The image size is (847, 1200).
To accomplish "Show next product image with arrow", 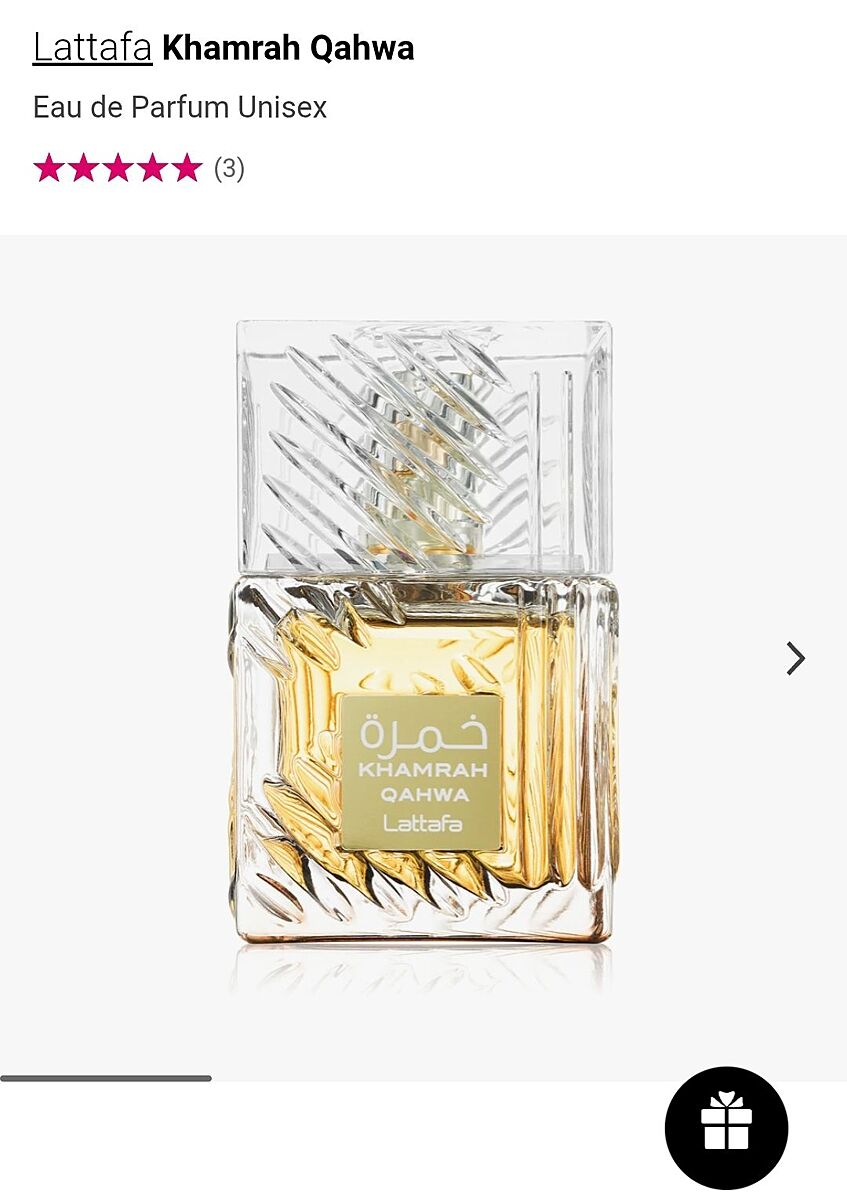I will coord(795,658).
